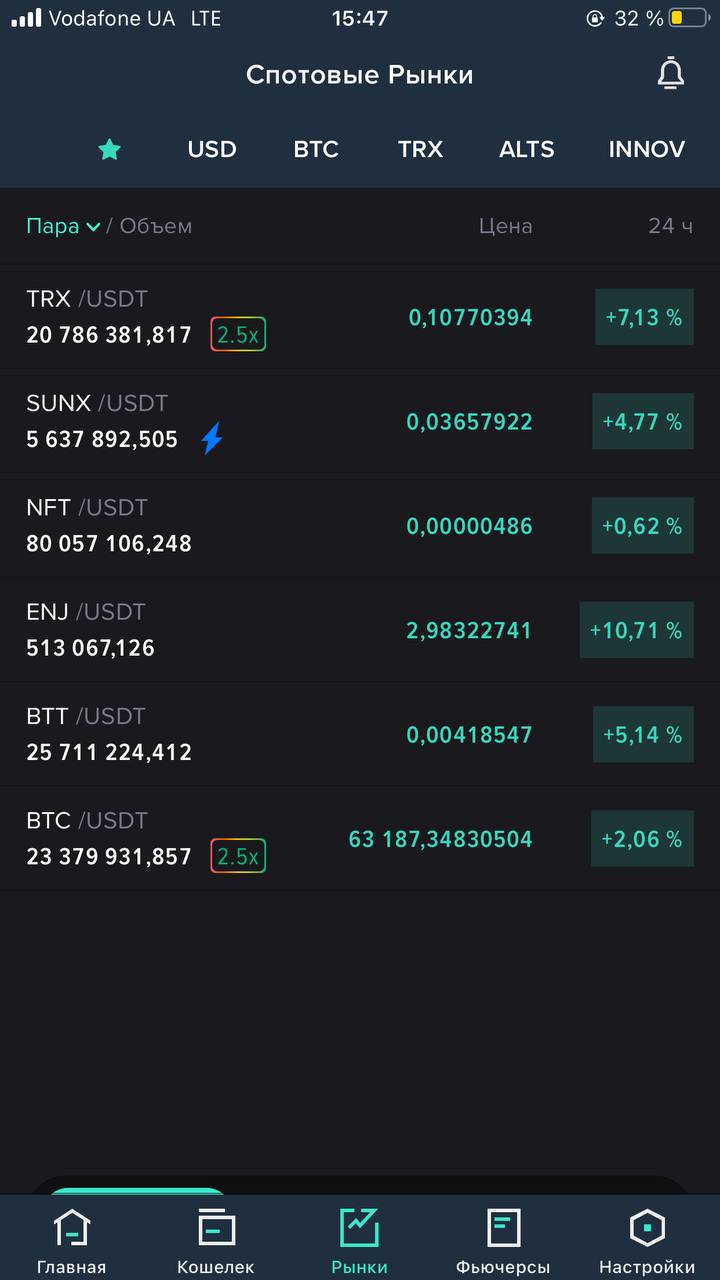The image size is (720, 1280).
Task: Switch to the TRX market tab
Action: tap(420, 149)
